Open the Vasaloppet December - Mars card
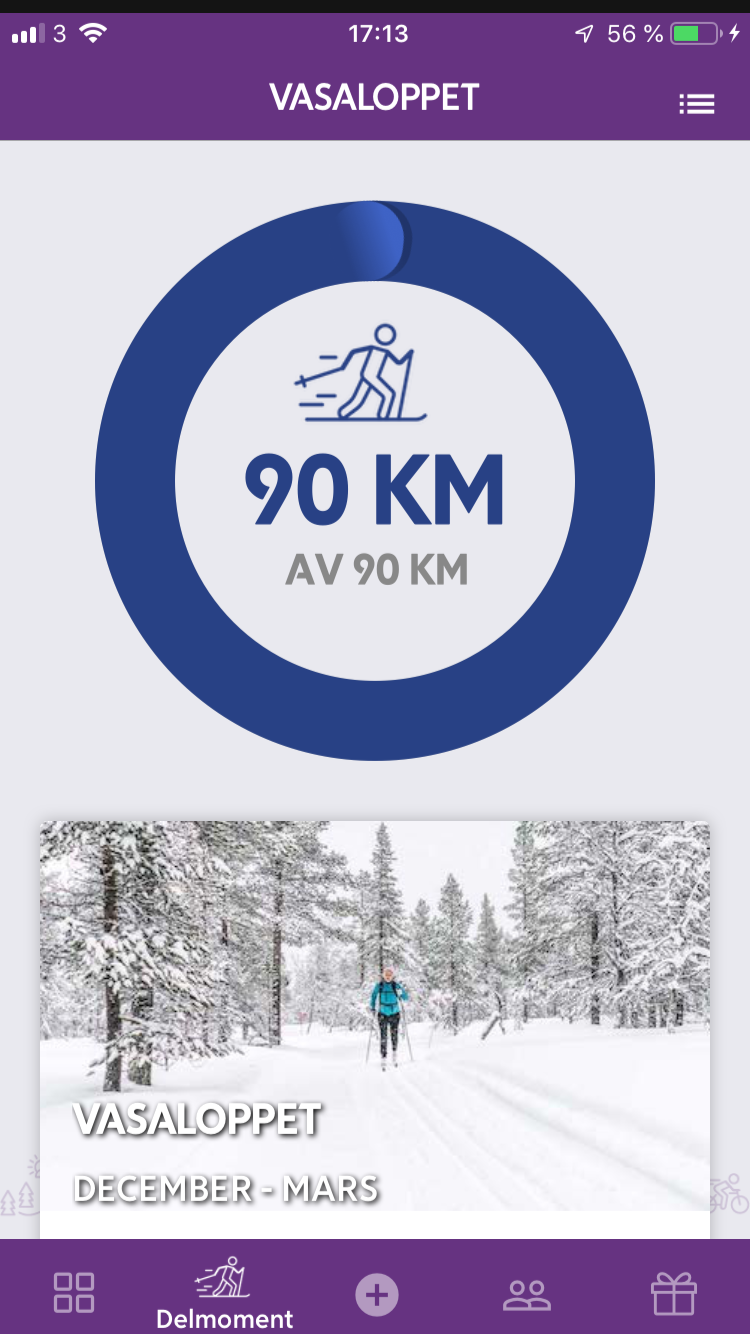The width and height of the screenshot is (750, 1334). 375,1029
